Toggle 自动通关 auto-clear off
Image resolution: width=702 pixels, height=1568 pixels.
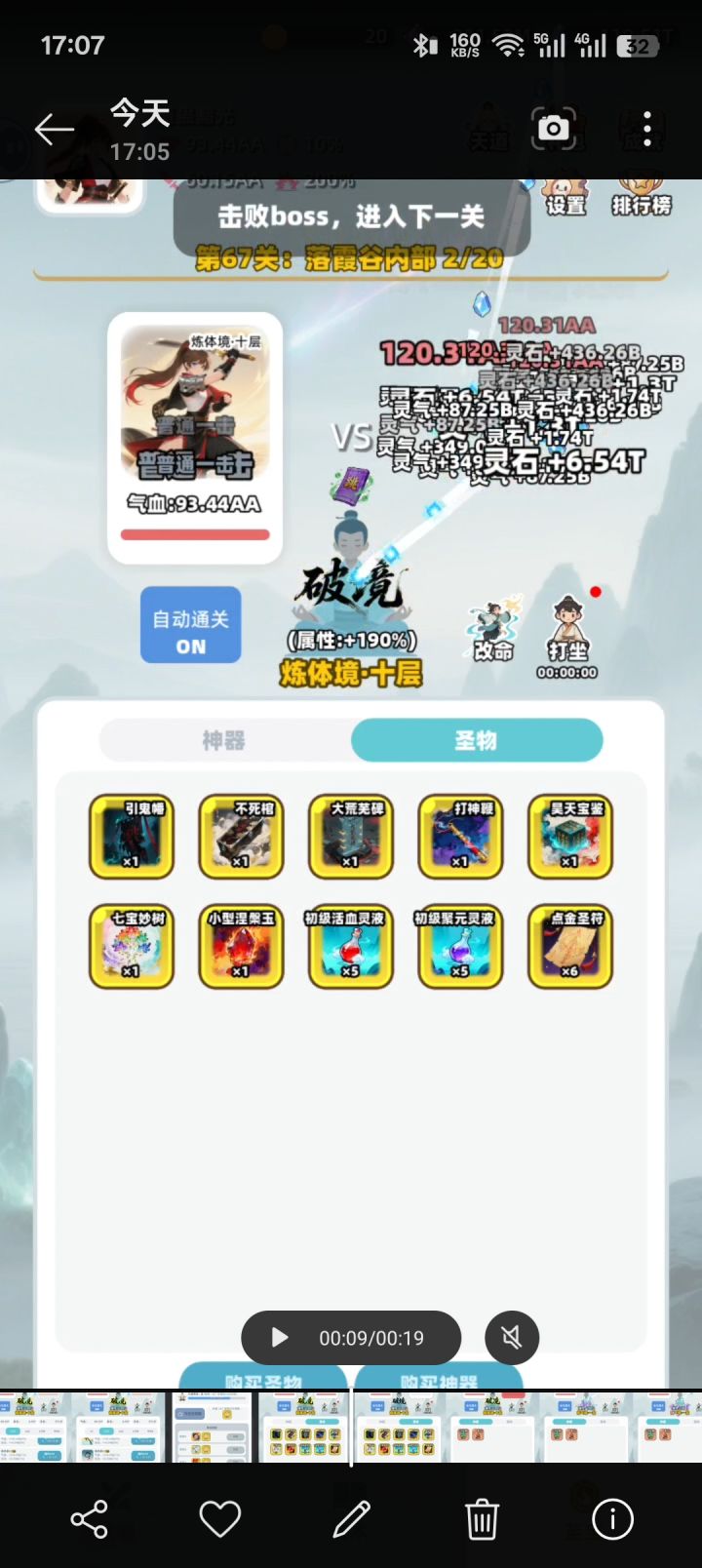[x=190, y=624]
